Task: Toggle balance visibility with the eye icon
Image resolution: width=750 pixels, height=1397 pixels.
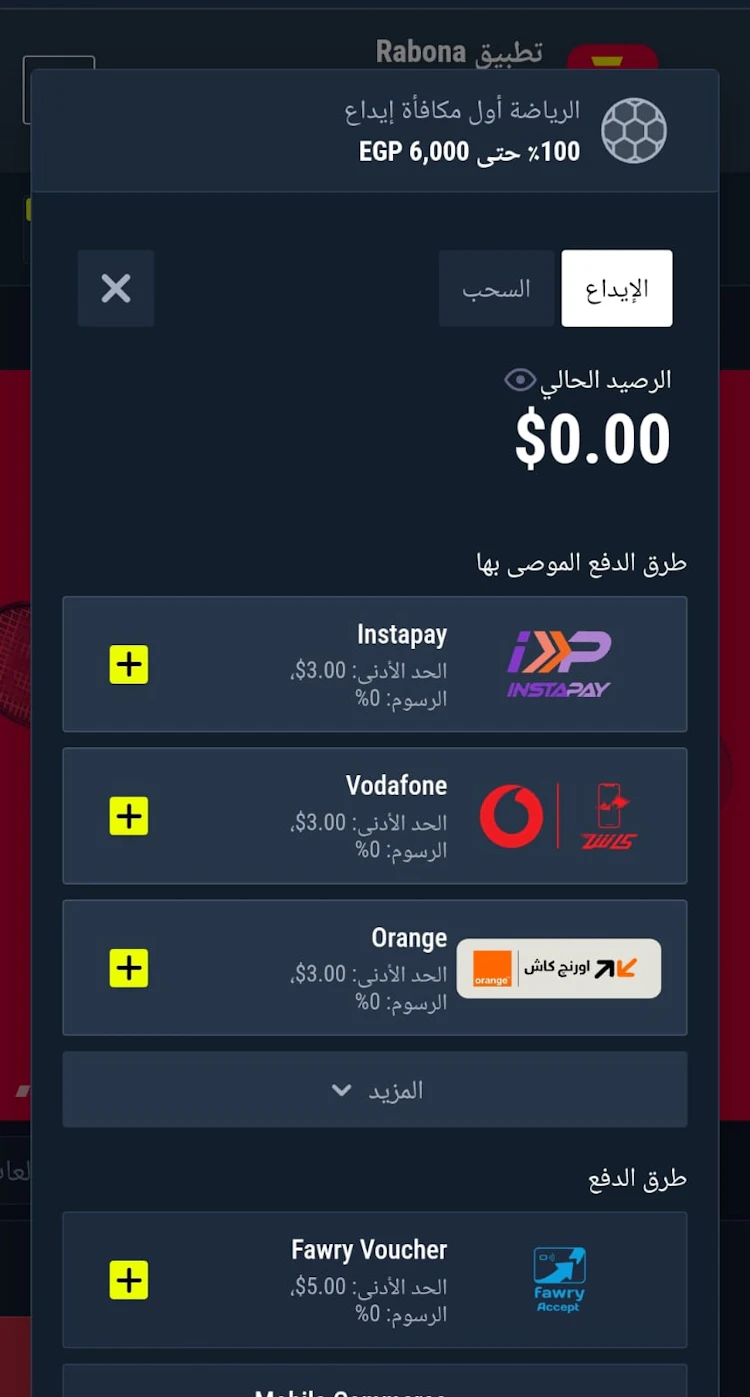Action: pyautogui.click(x=519, y=379)
